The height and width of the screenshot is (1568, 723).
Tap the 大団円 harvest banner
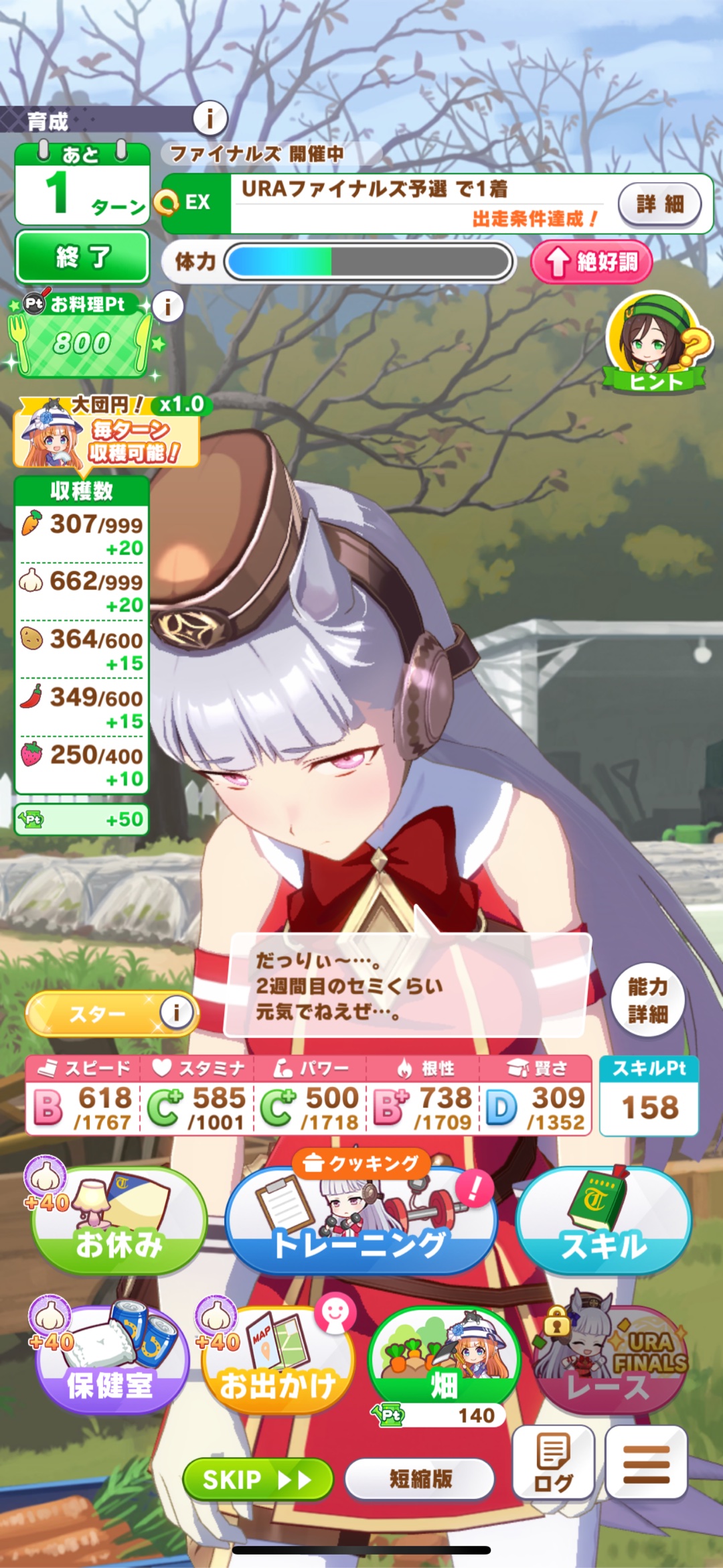tap(106, 432)
